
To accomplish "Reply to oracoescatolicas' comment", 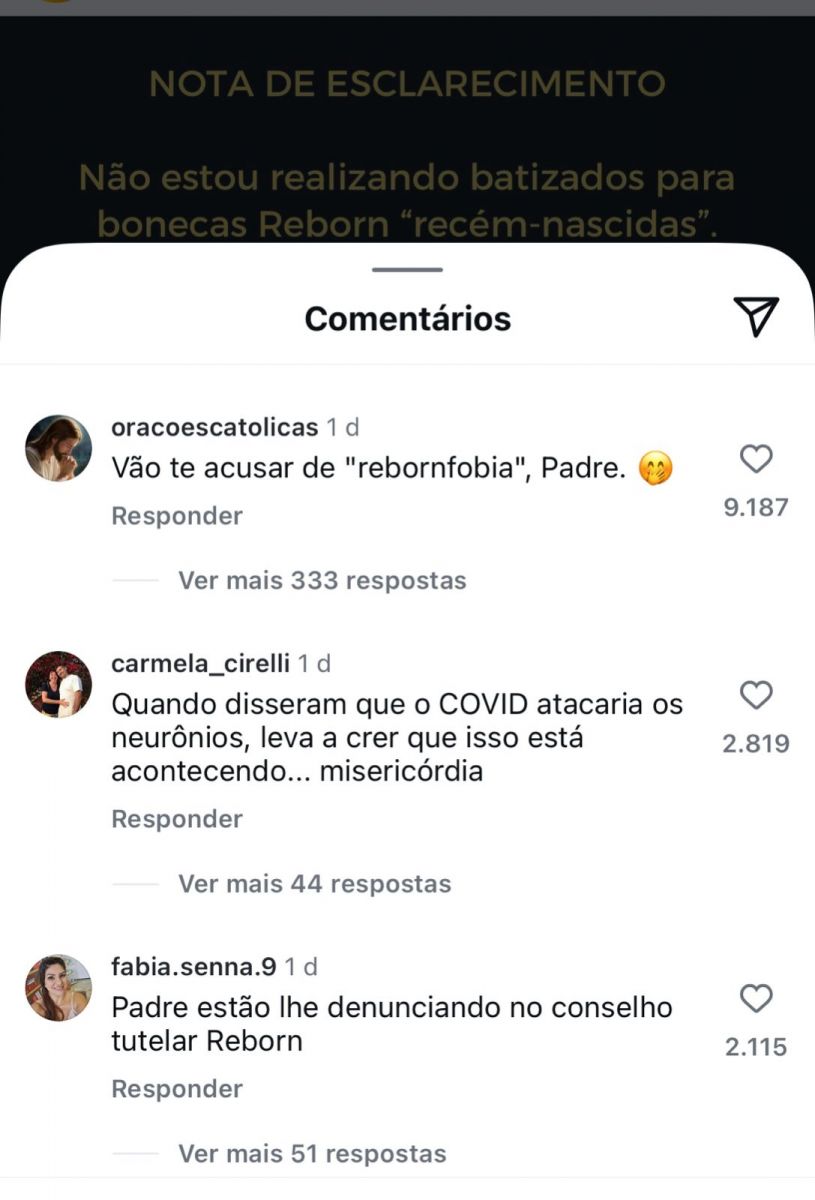I will pos(176,516).
